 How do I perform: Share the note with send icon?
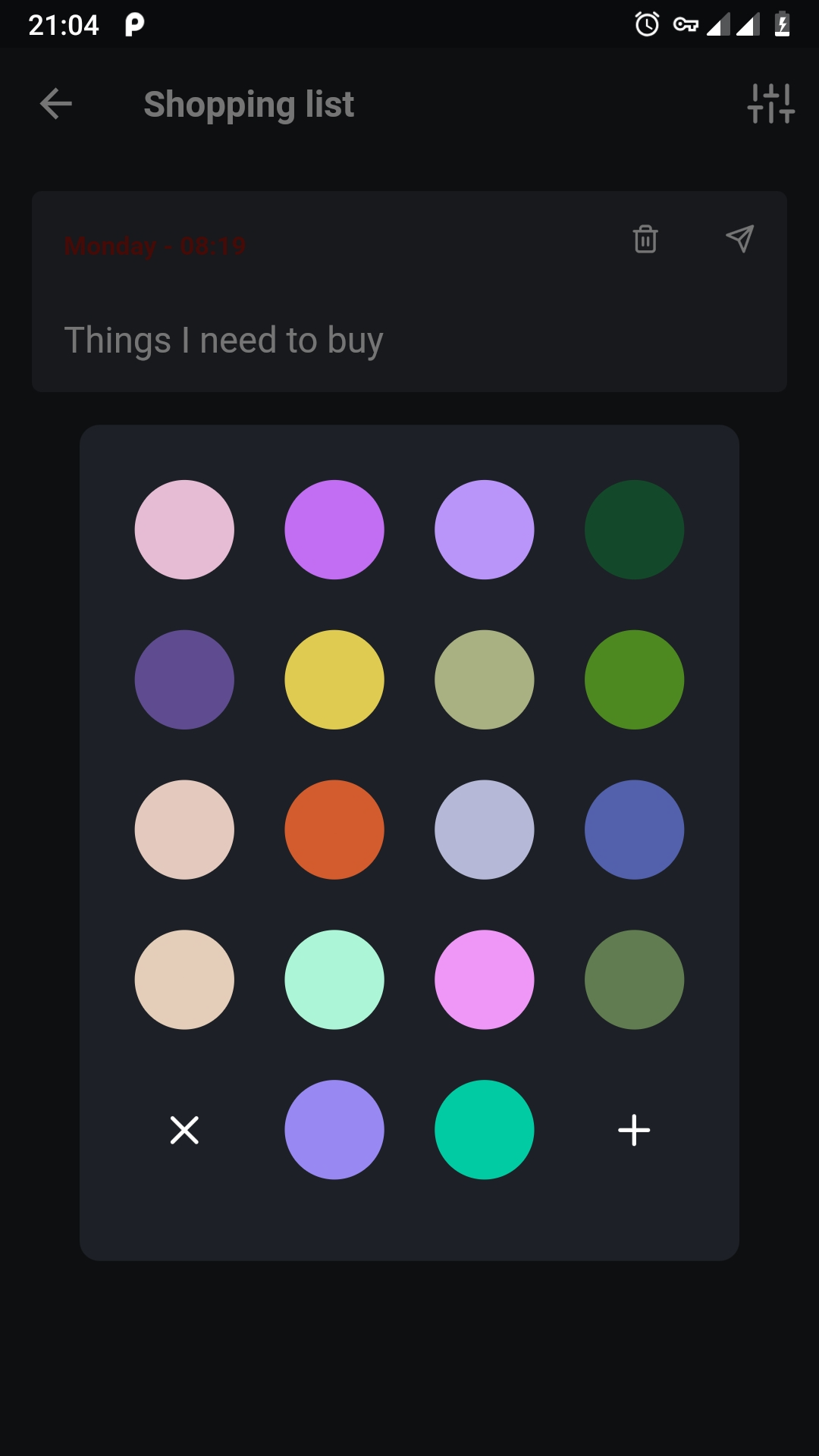coord(739,239)
